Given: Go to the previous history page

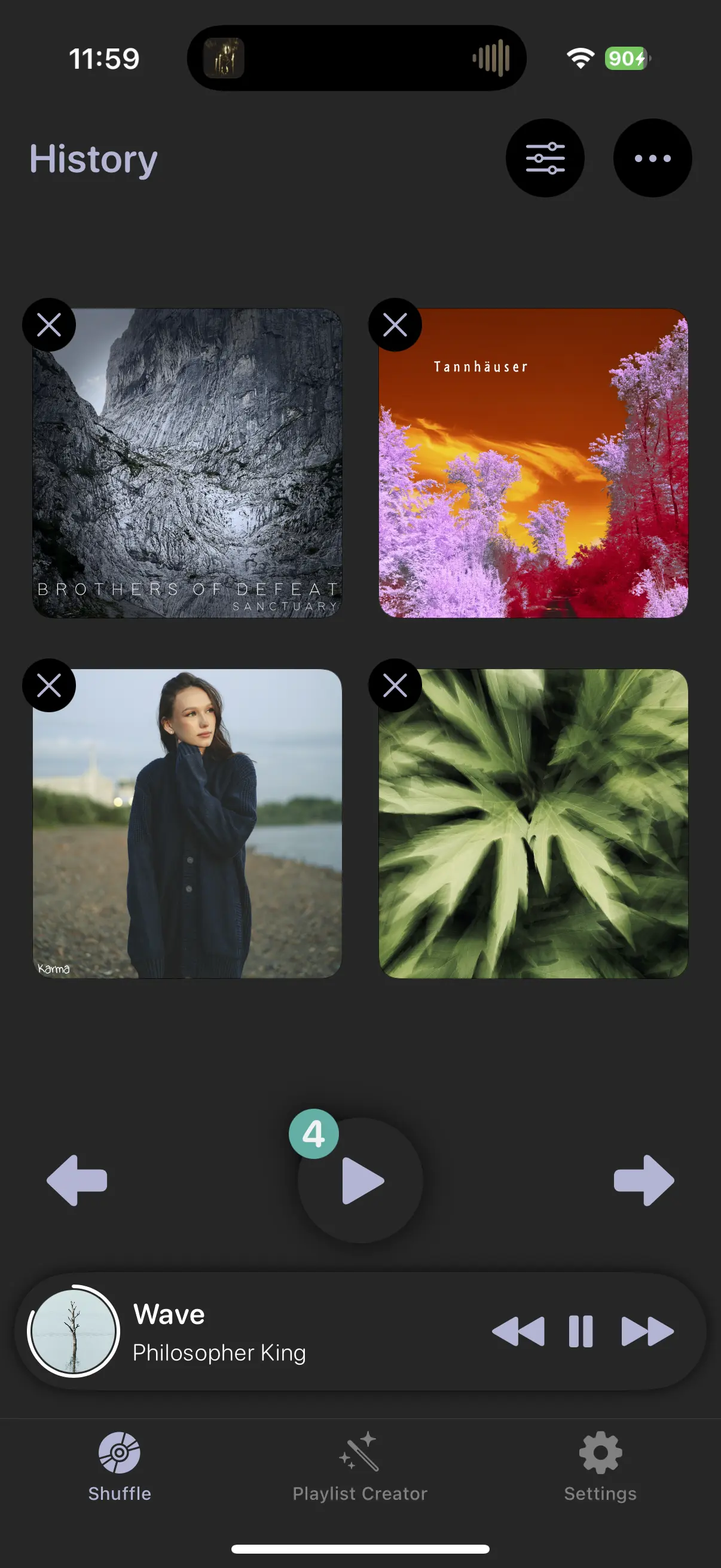Looking at the screenshot, I should (77, 1180).
